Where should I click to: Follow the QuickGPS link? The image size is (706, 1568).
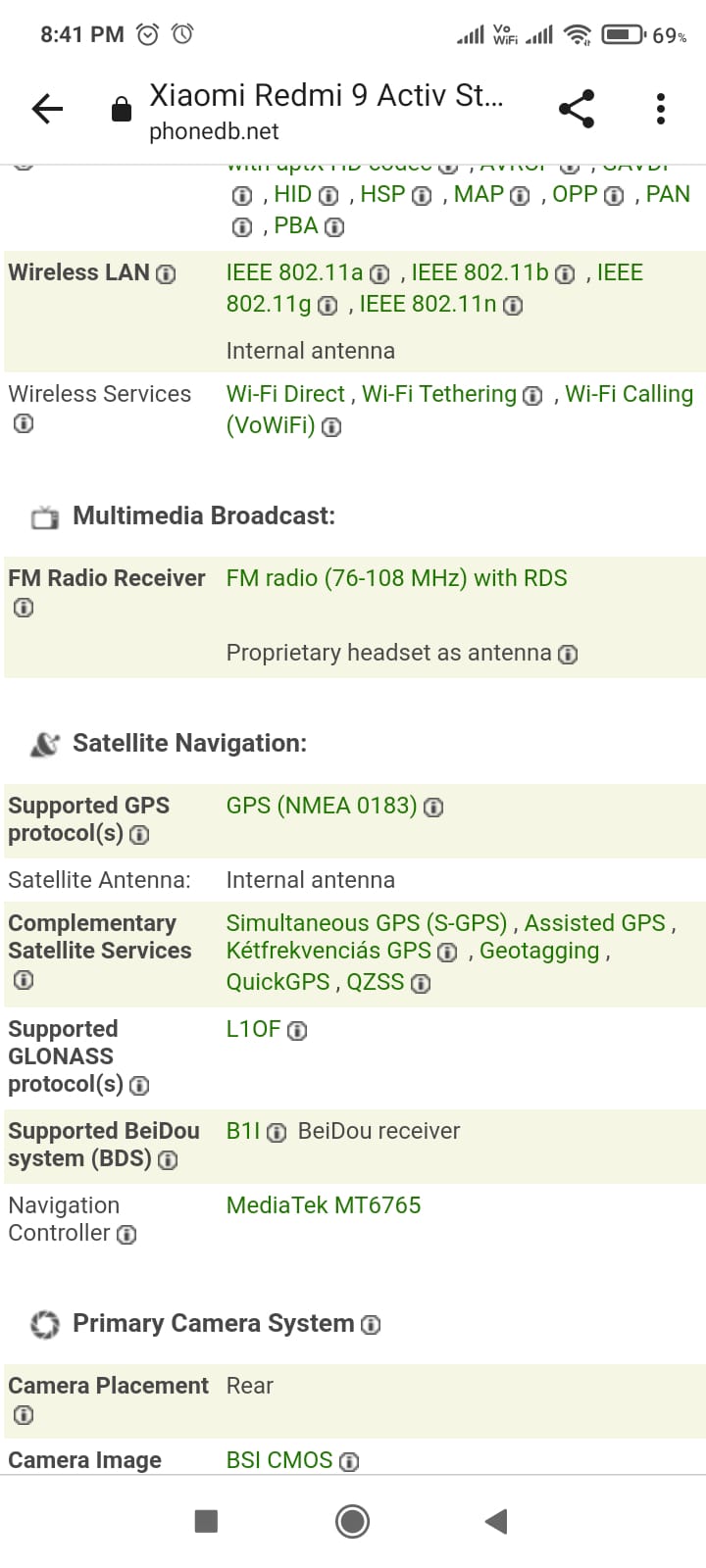[x=277, y=982]
